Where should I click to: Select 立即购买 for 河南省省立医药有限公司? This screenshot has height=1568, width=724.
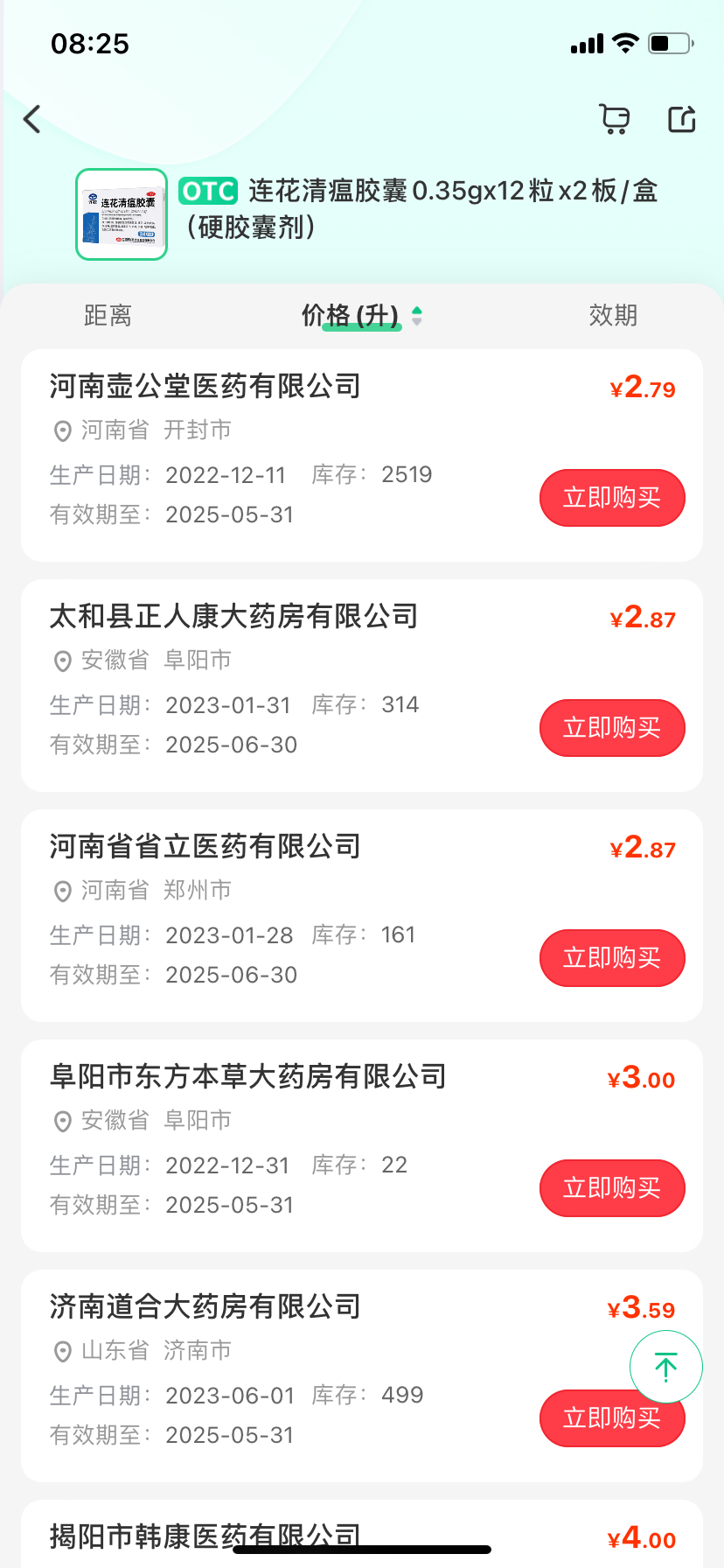(611, 958)
